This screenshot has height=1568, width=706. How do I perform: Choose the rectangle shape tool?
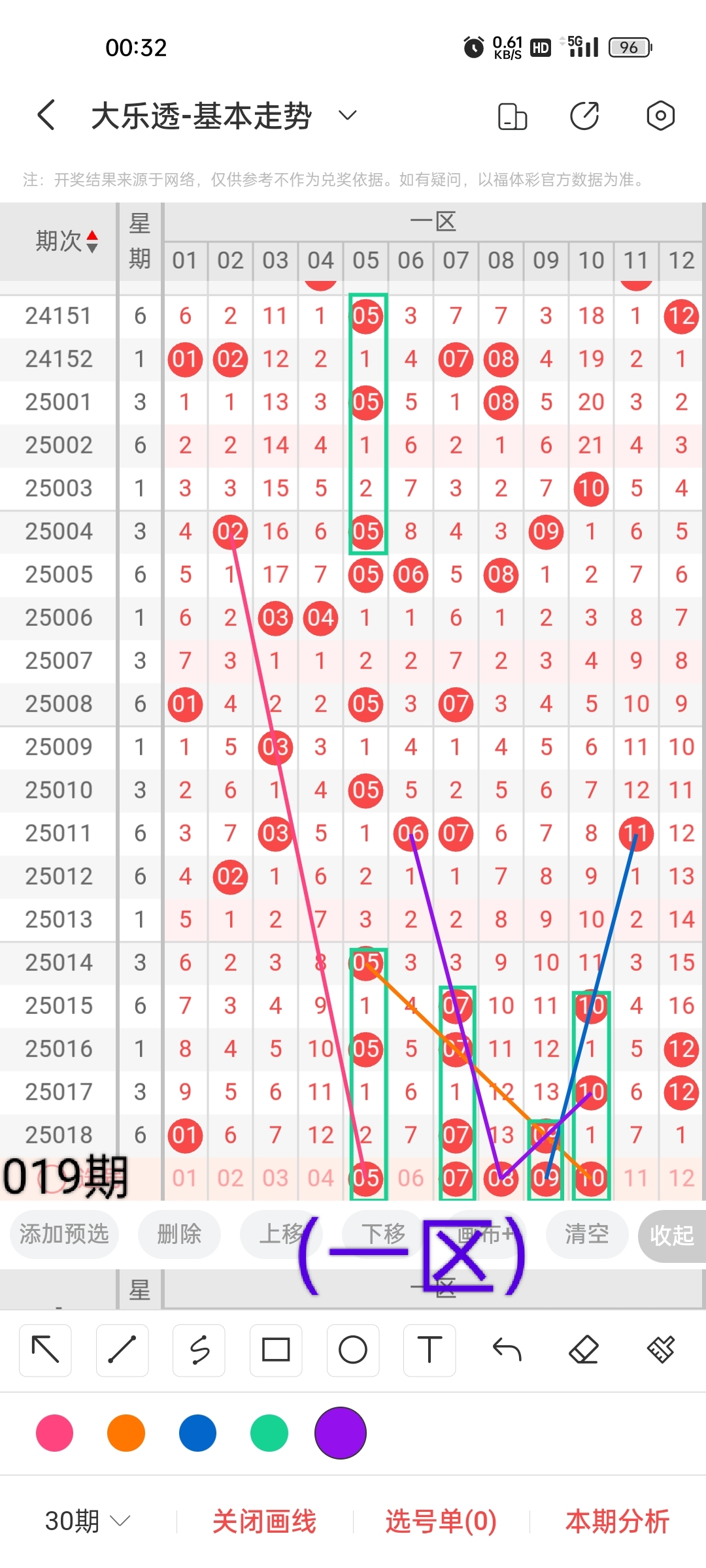(276, 1350)
